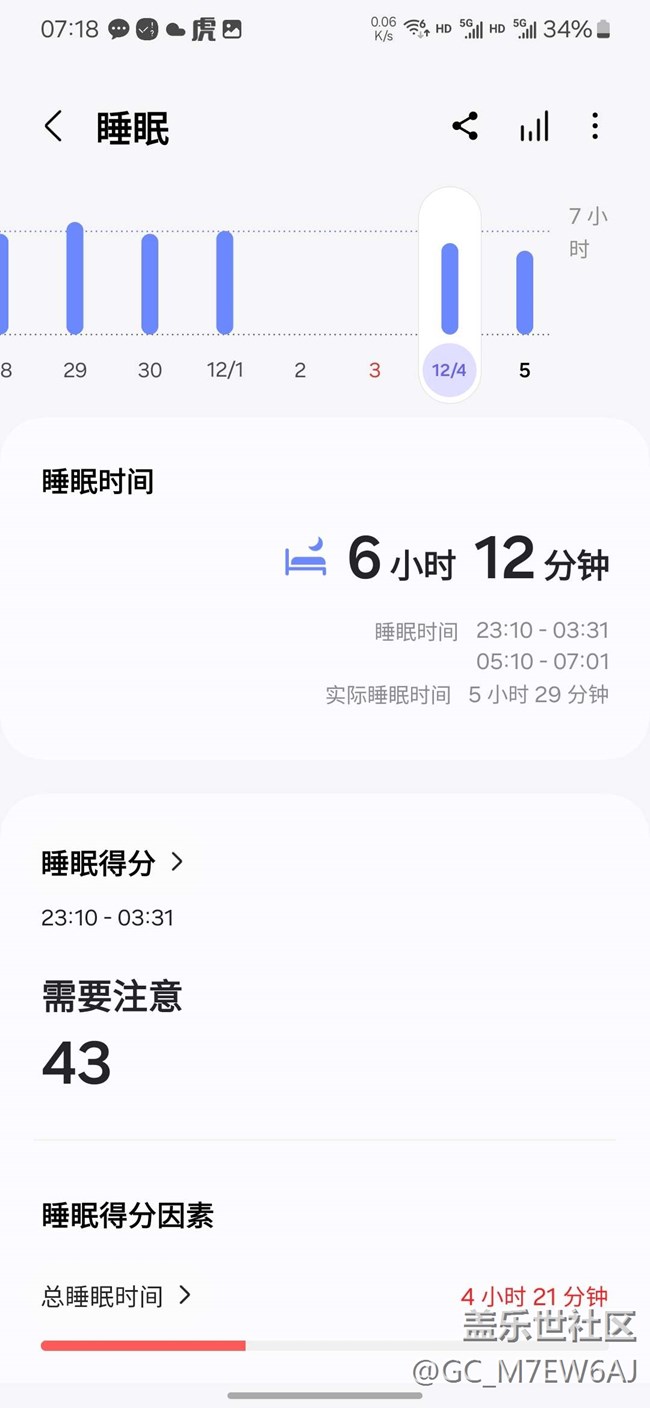Viewport: 650px width, 1408px height.
Task: Share the sleep report
Action: (x=465, y=126)
